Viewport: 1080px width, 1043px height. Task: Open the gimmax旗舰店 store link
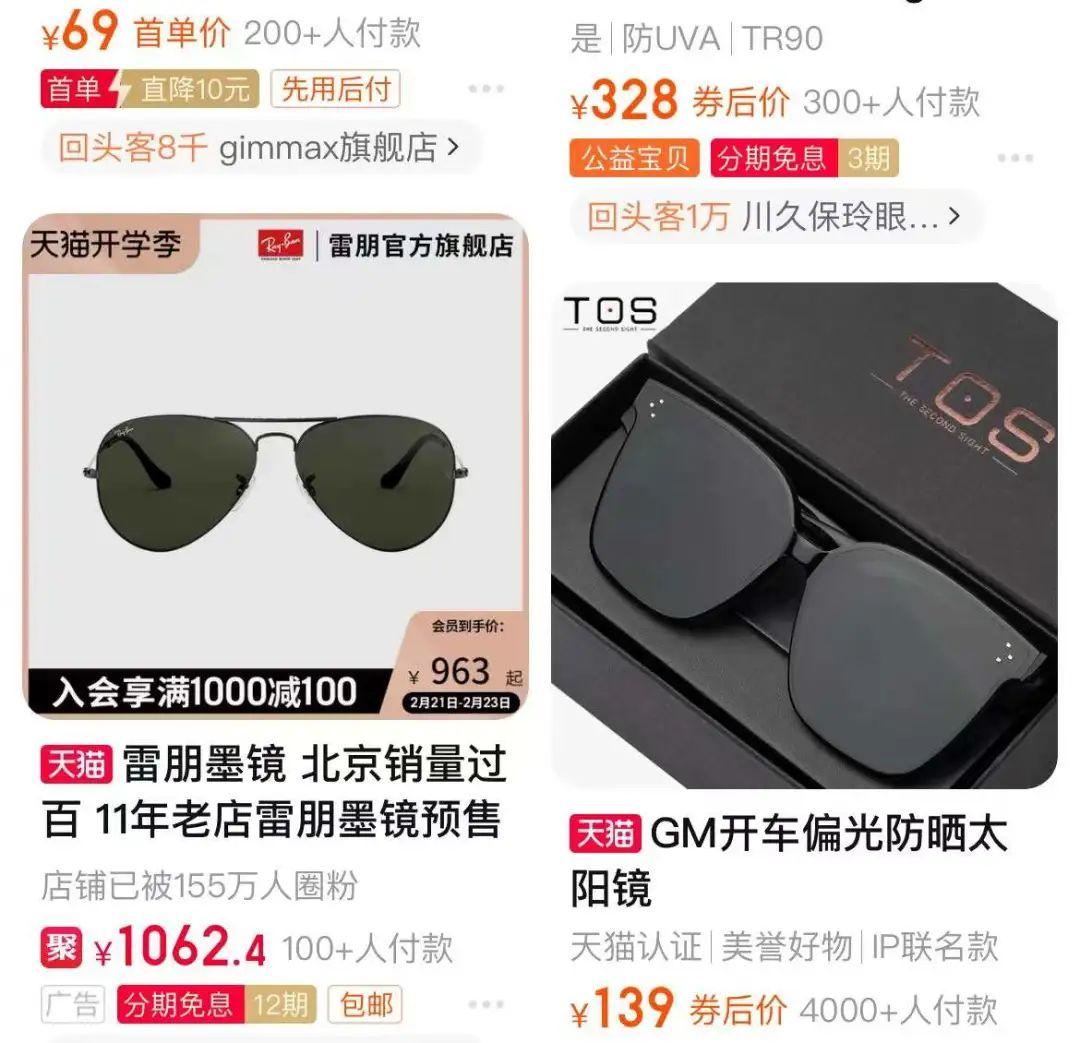coord(260,149)
